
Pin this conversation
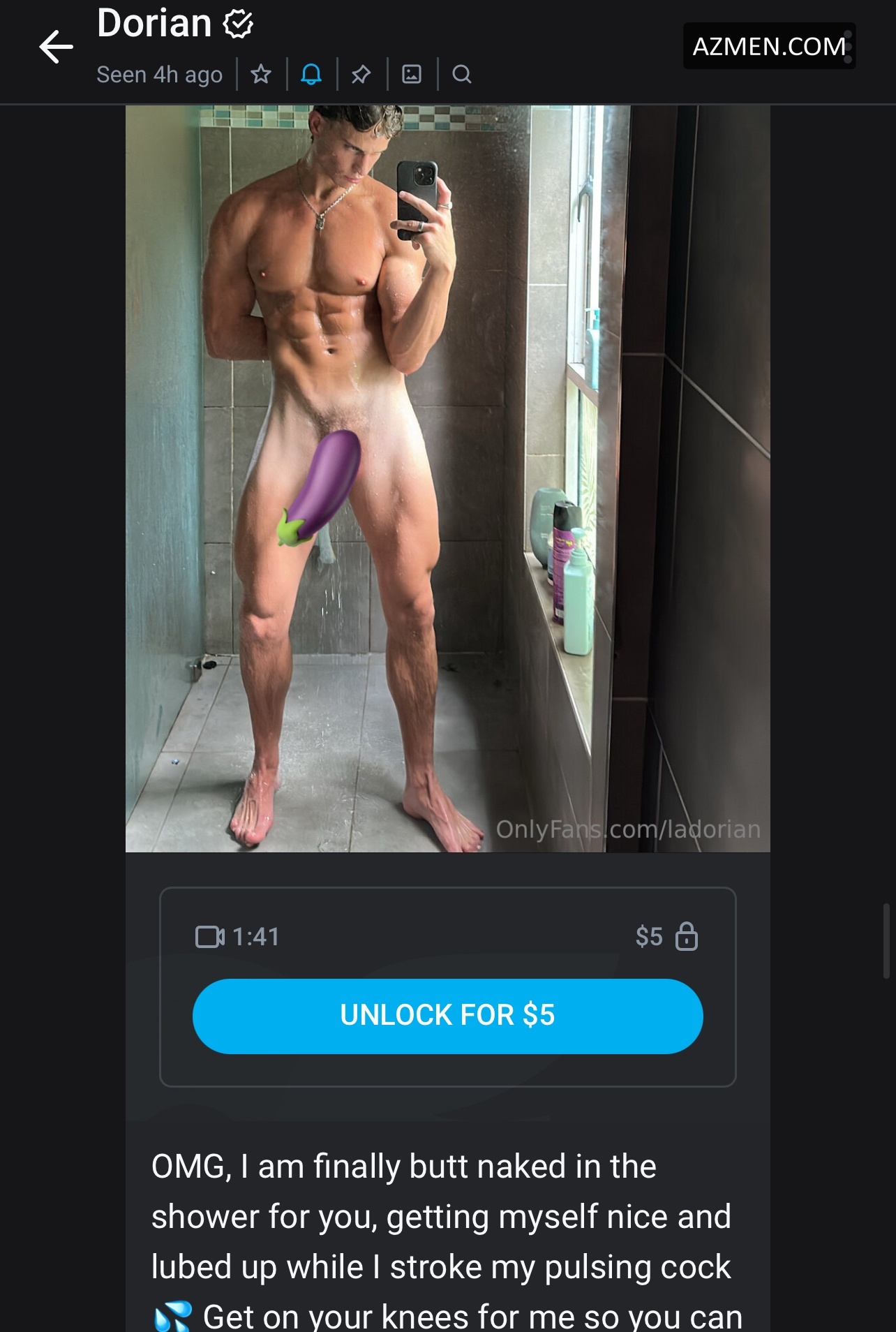tap(361, 74)
